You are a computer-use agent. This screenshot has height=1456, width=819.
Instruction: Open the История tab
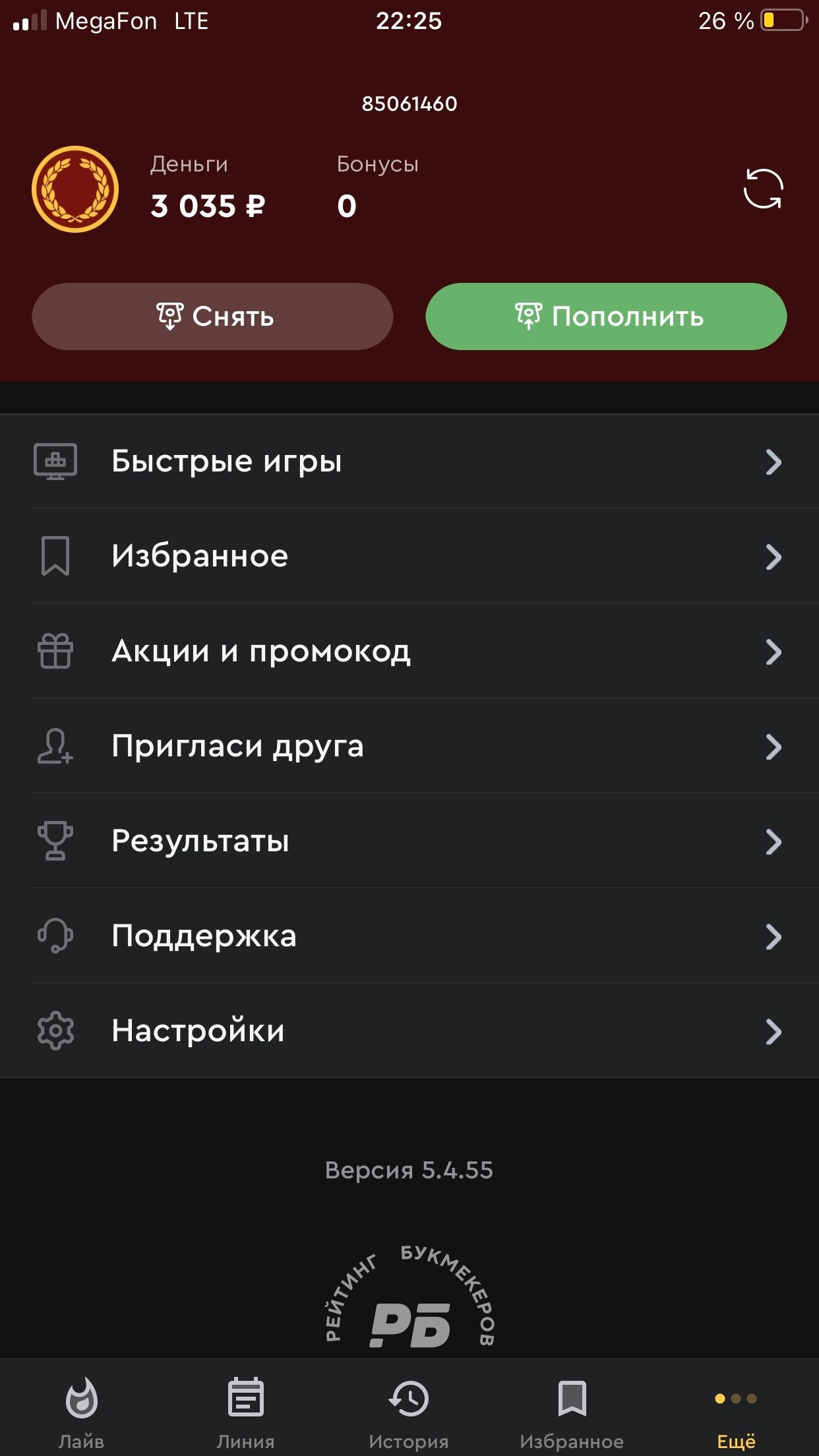pyautogui.click(x=409, y=1411)
